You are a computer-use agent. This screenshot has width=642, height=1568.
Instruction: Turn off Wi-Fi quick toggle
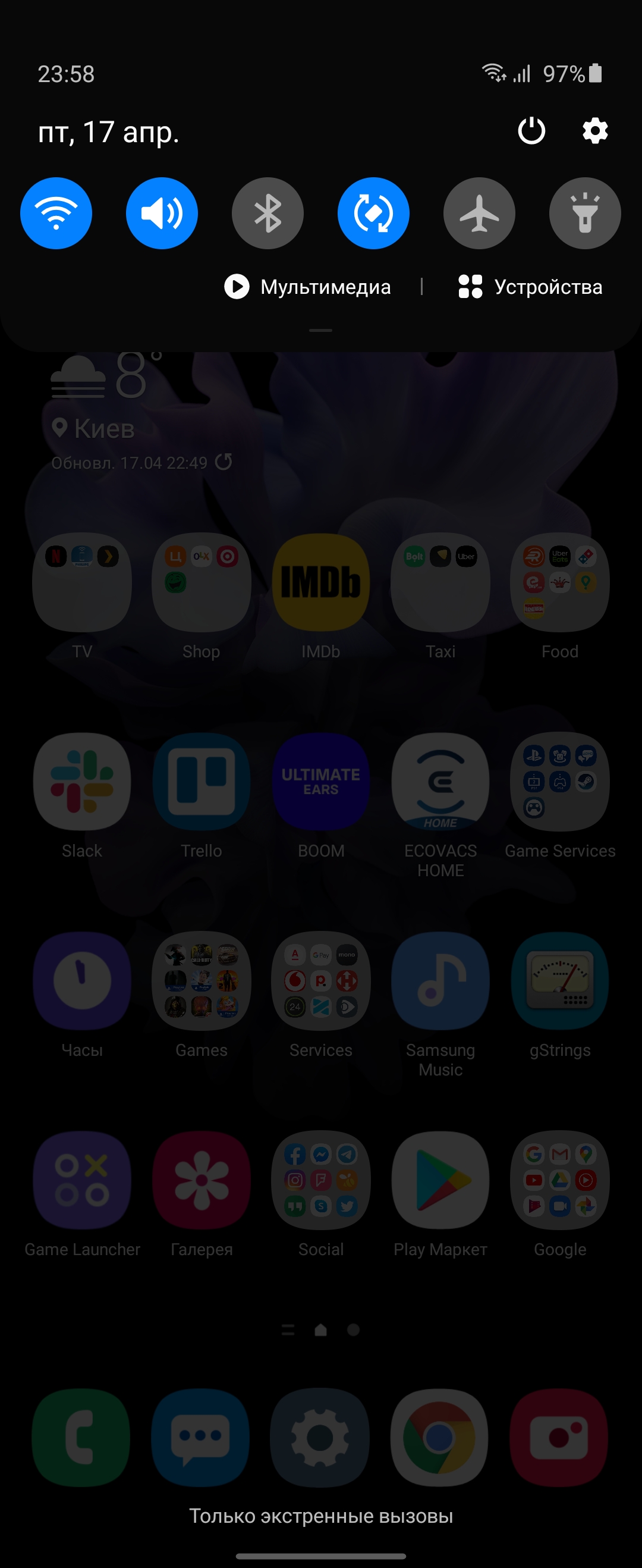(x=56, y=213)
